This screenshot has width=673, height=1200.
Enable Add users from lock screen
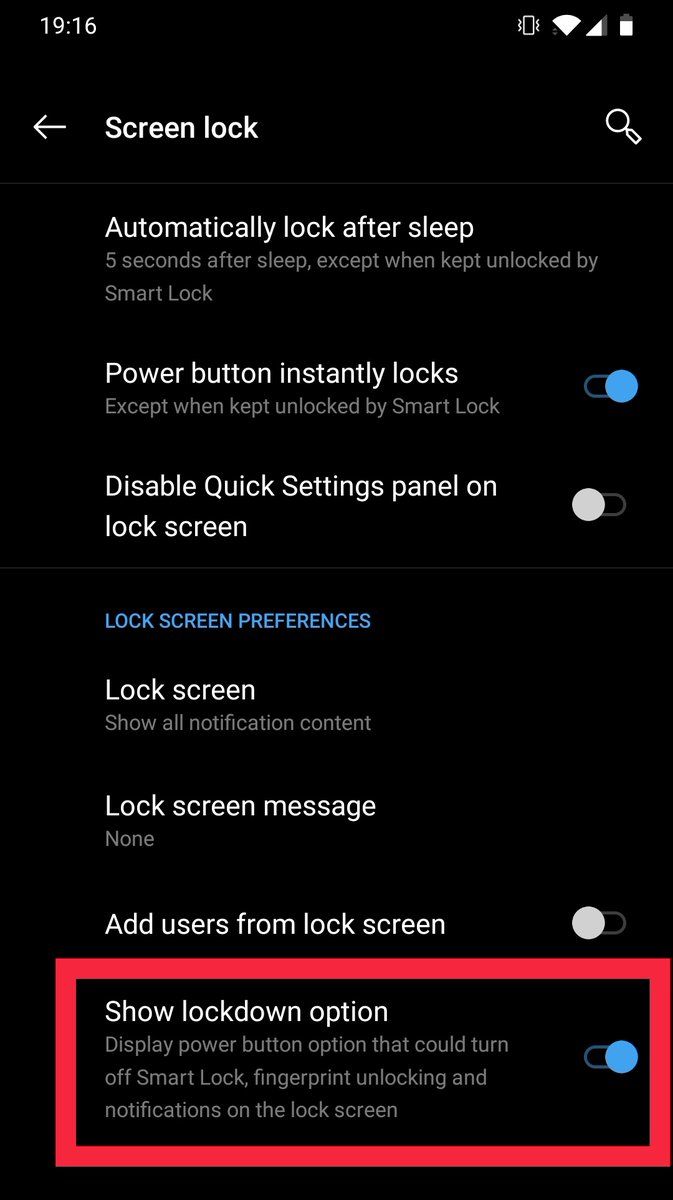600,923
